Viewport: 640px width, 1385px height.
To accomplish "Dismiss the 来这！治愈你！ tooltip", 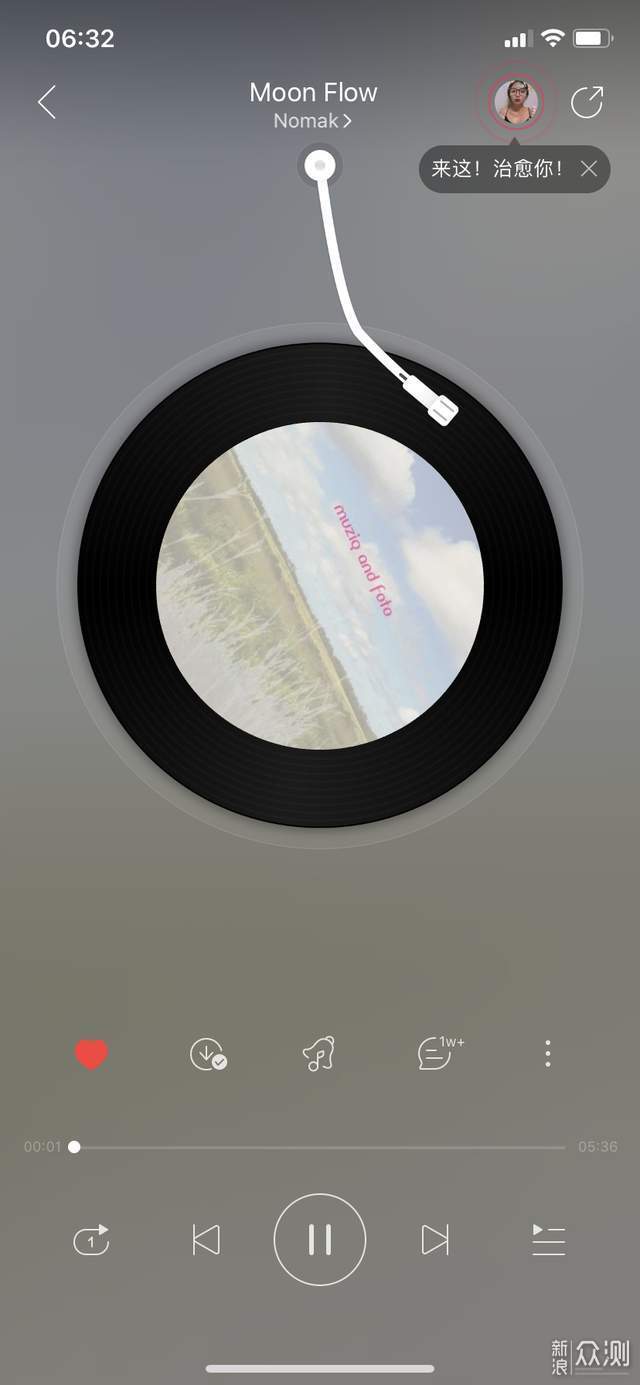I will [589, 169].
